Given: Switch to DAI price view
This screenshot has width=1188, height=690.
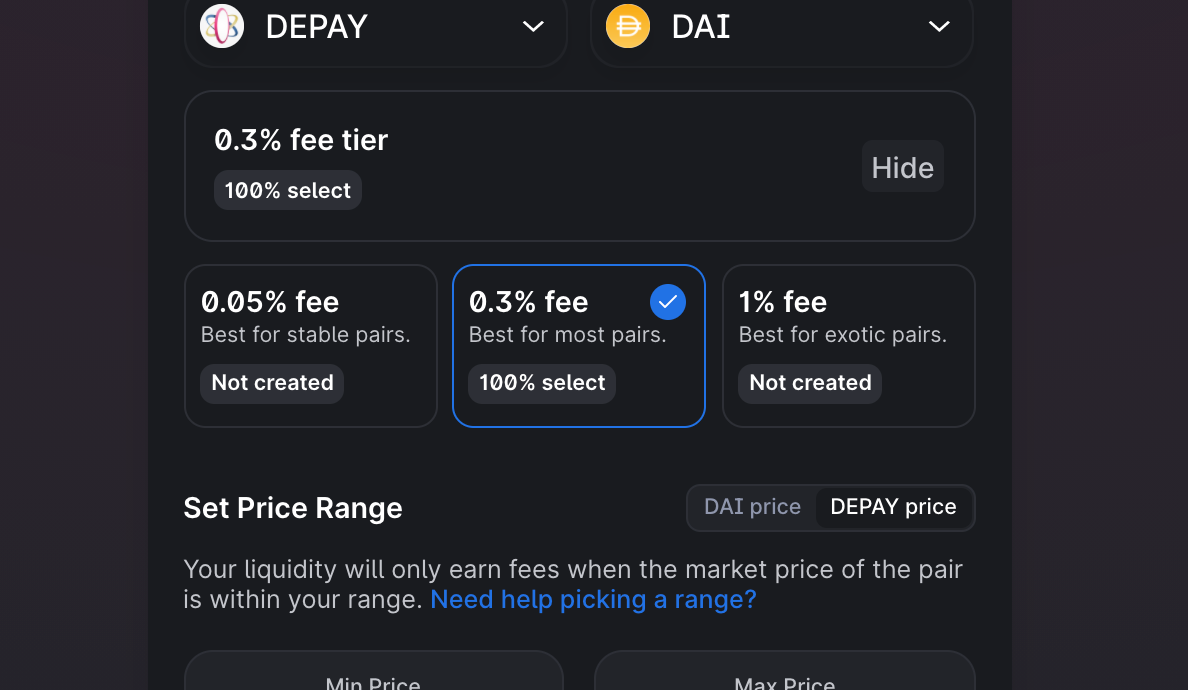Looking at the screenshot, I should tap(752, 507).
